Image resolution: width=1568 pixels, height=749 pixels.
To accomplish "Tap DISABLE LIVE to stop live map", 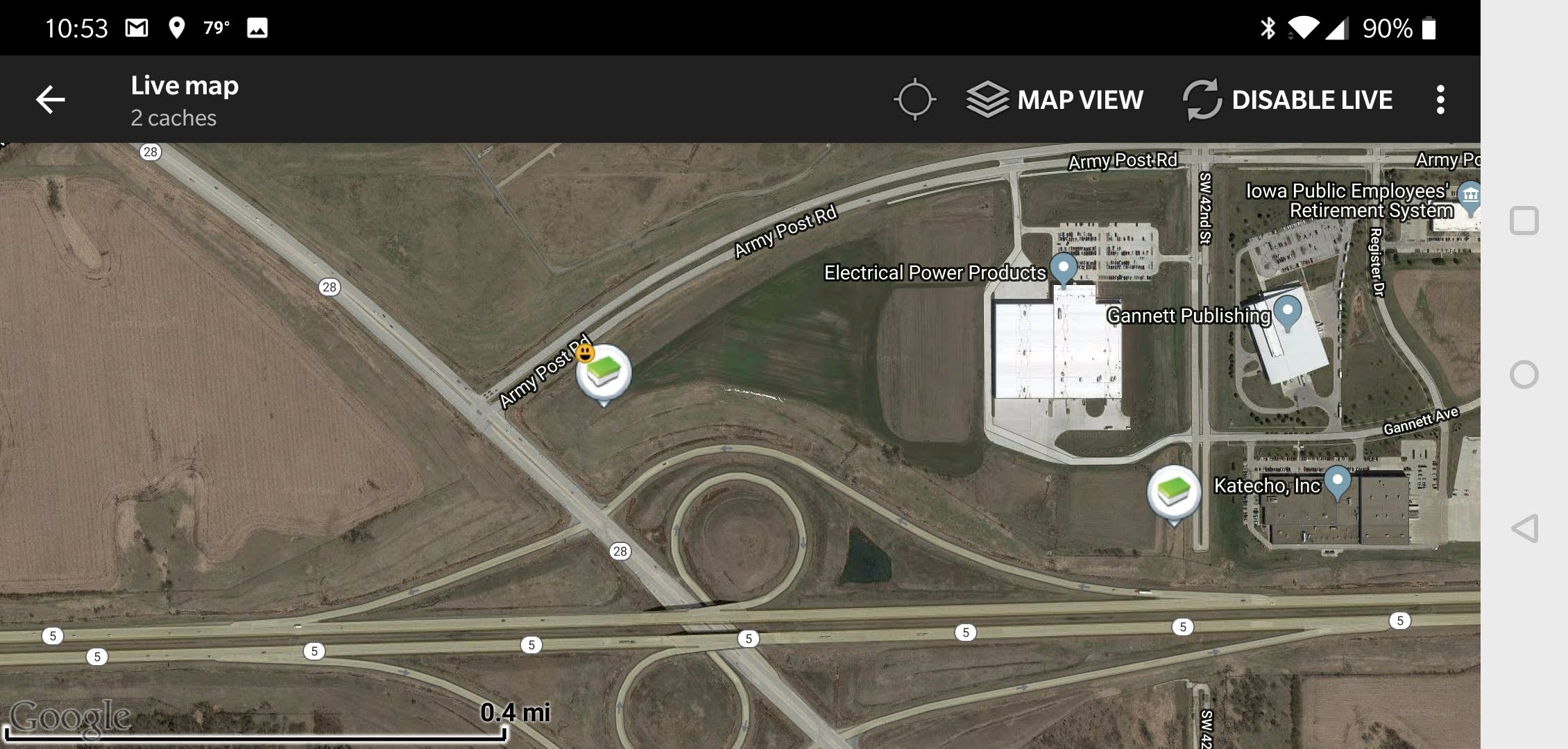I will pyautogui.click(x=1288, y=100).
